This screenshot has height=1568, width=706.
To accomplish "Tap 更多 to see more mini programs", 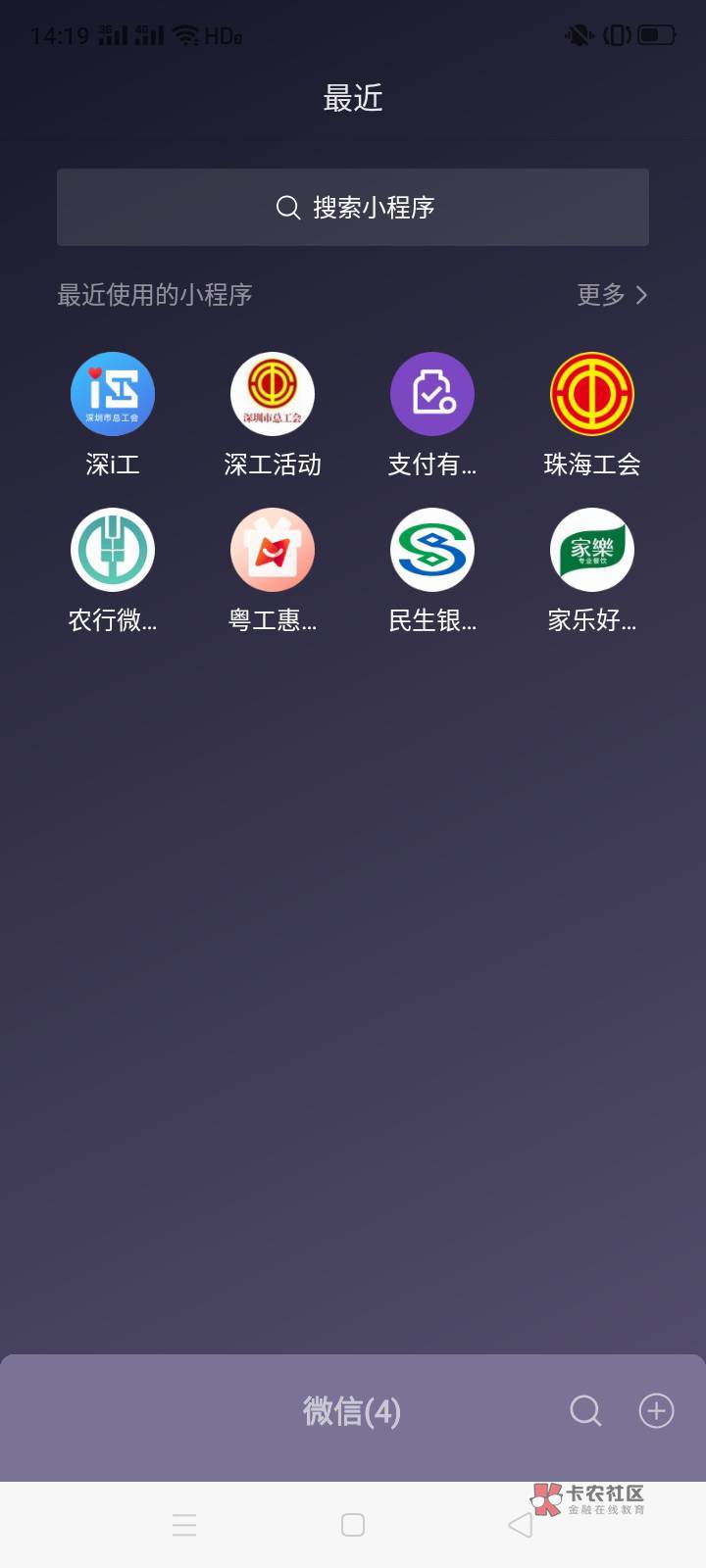I will click(x=612, y=294).
